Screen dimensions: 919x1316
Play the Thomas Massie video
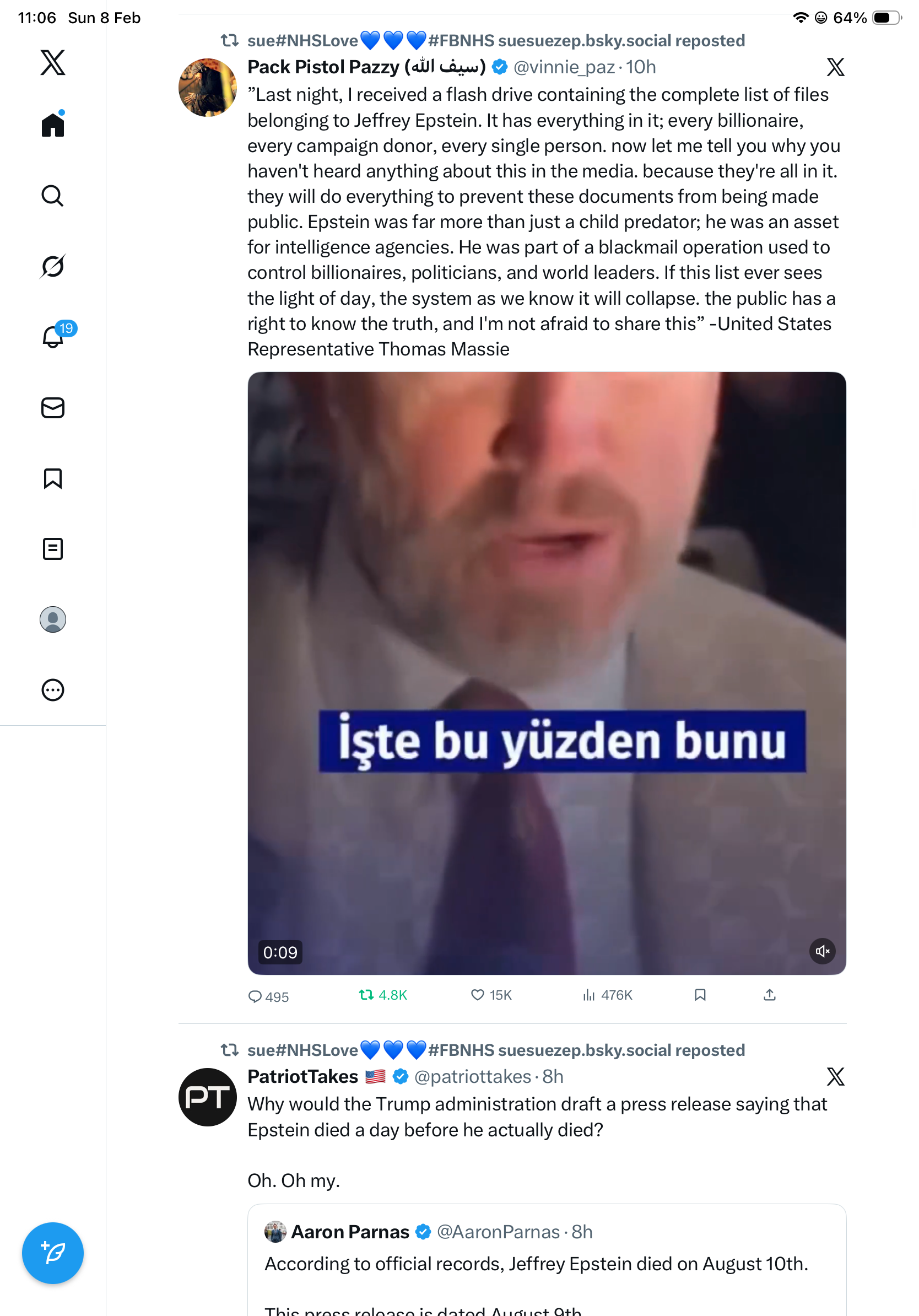coord(546,630)
